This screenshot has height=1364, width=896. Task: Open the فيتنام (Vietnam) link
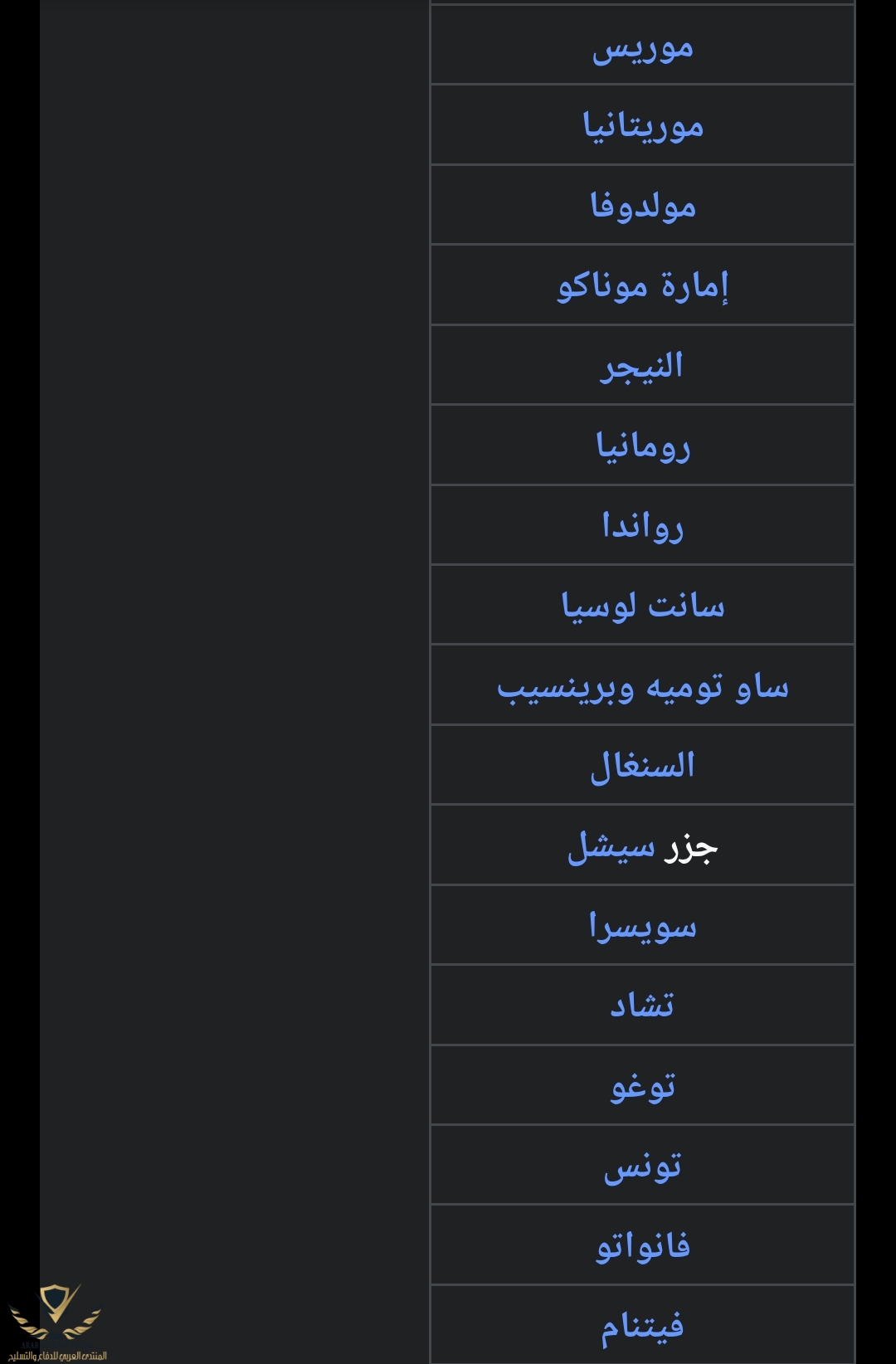pyautogui.click(x=643, y=1326)
